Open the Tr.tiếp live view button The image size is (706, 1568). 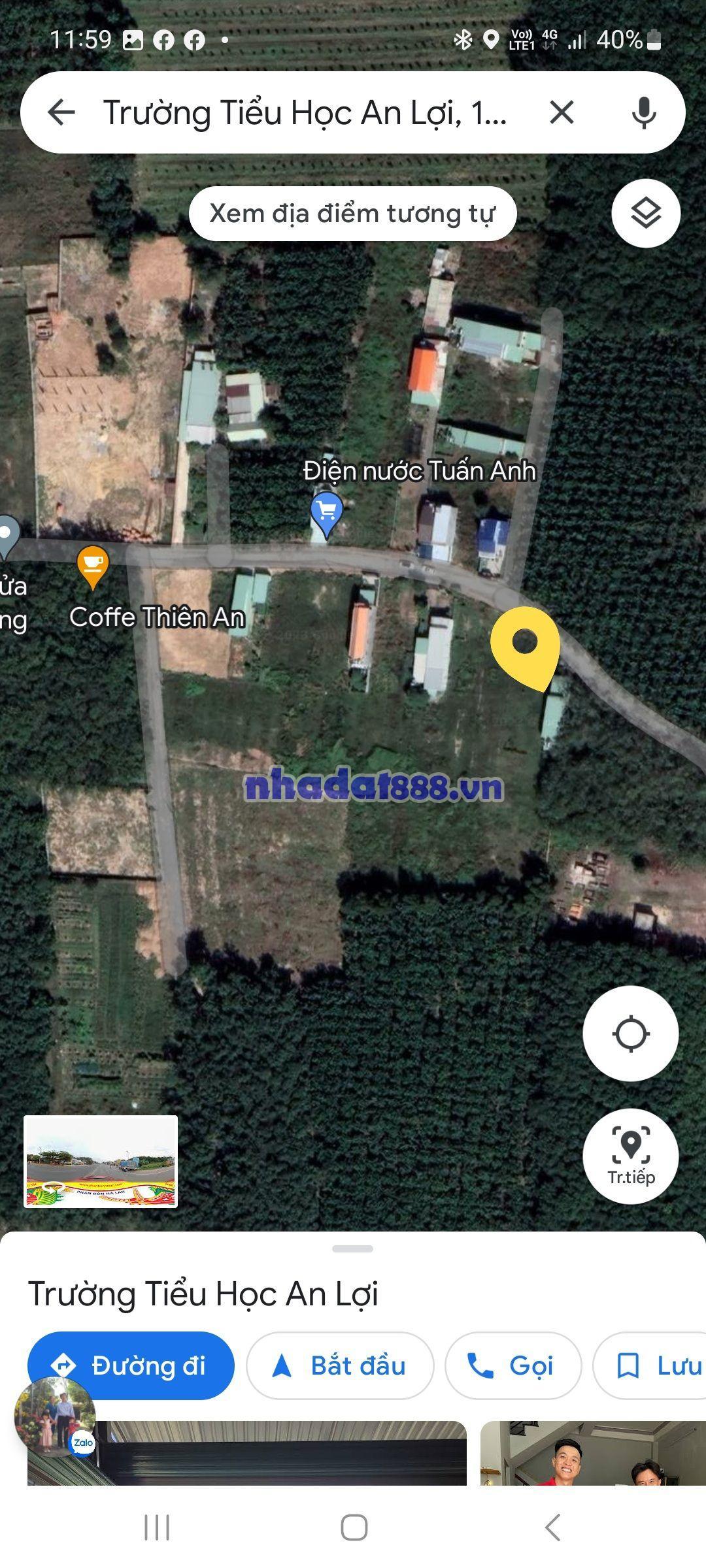pos(630,1156)
